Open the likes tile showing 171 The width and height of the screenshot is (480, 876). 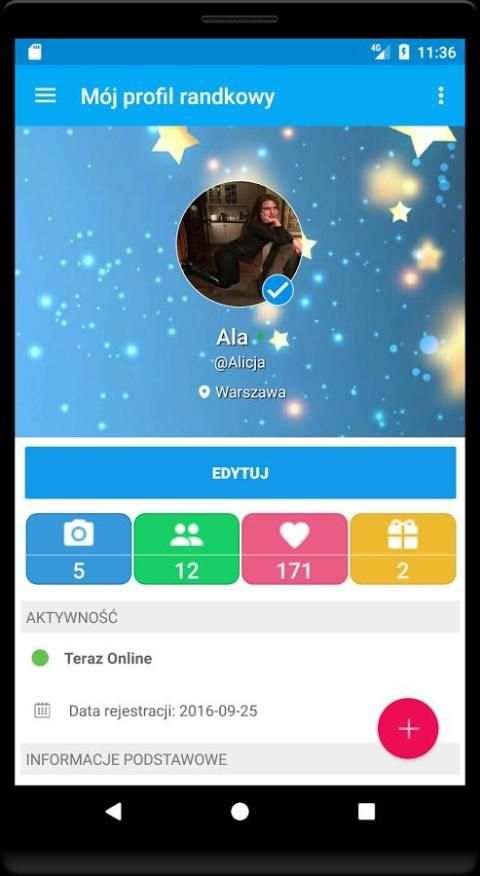click(294, 549)
